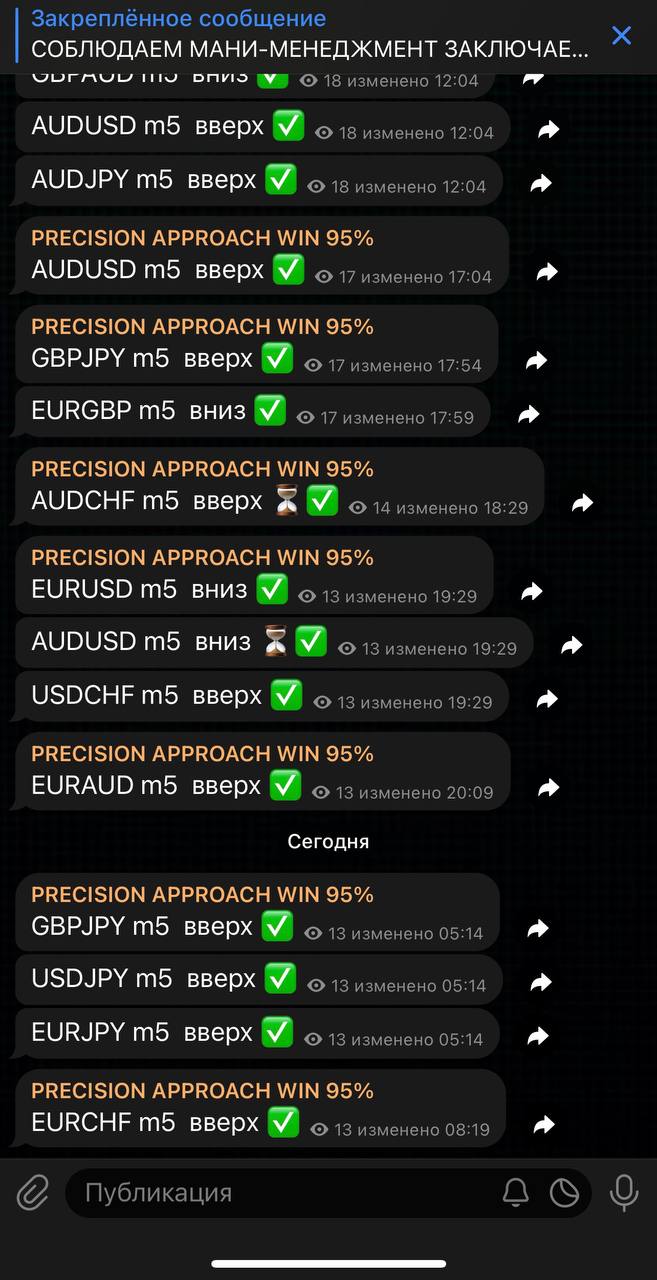
Task: Forward the USDJPY m5 вверх message
Action: point(541,982)
